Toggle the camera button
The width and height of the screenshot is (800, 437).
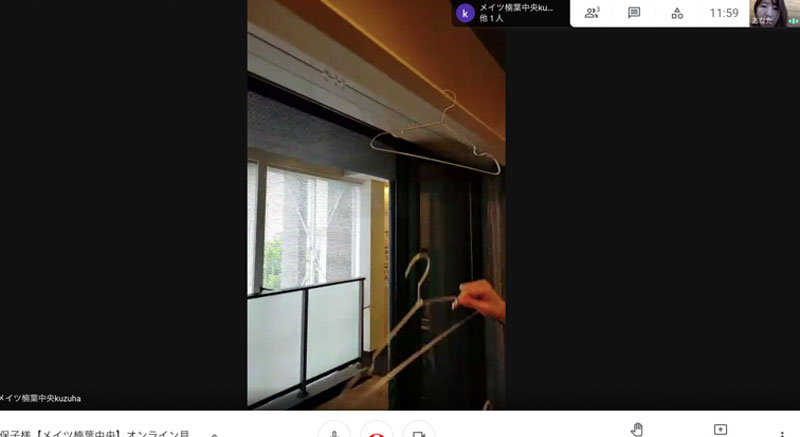[420, 431]
